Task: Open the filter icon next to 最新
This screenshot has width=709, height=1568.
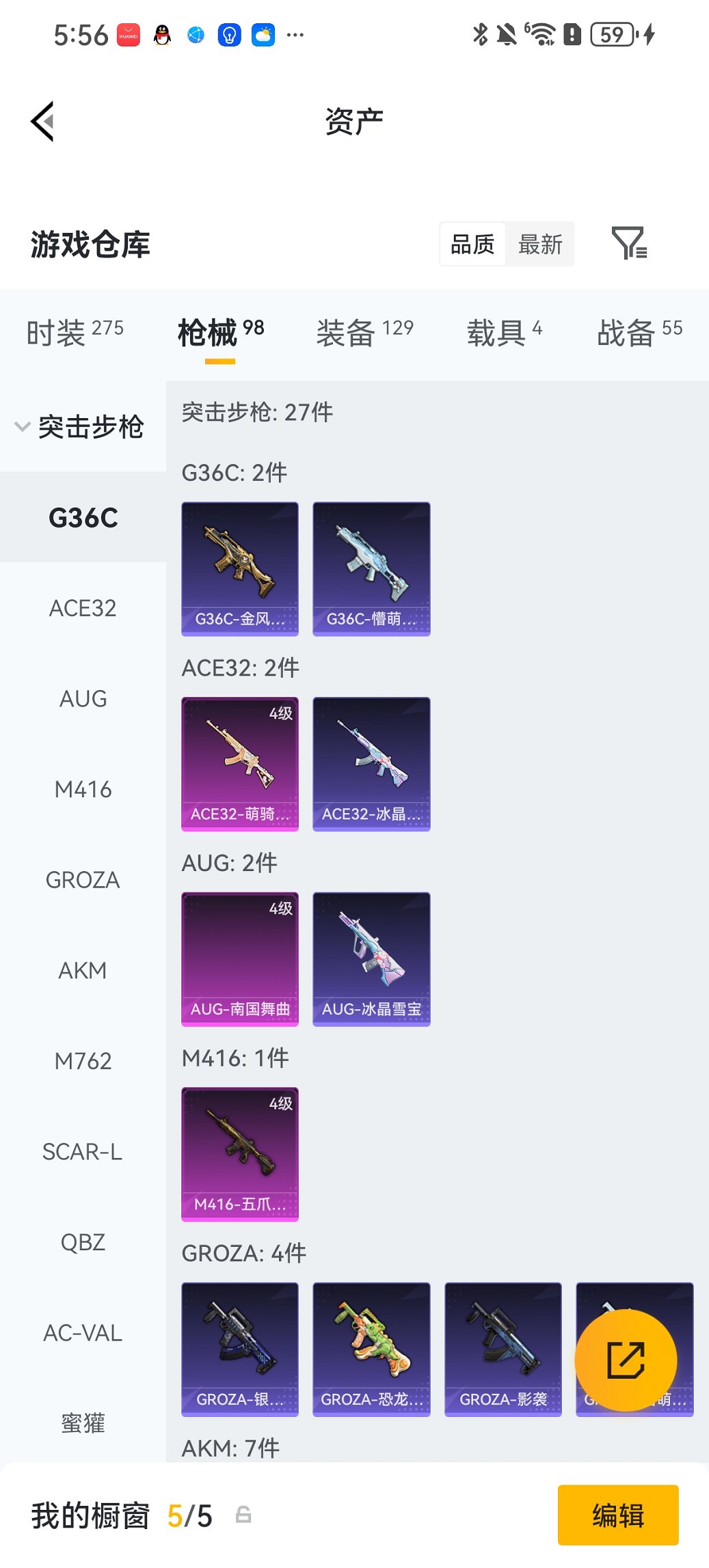Action: [628, 243]
